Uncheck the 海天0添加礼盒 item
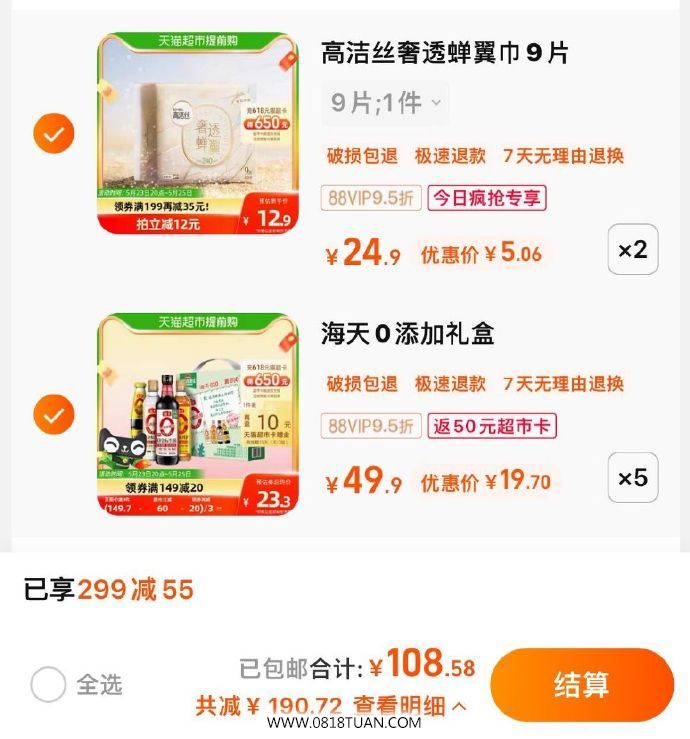Viewport: 690px width, 739px height. (53, 413)
